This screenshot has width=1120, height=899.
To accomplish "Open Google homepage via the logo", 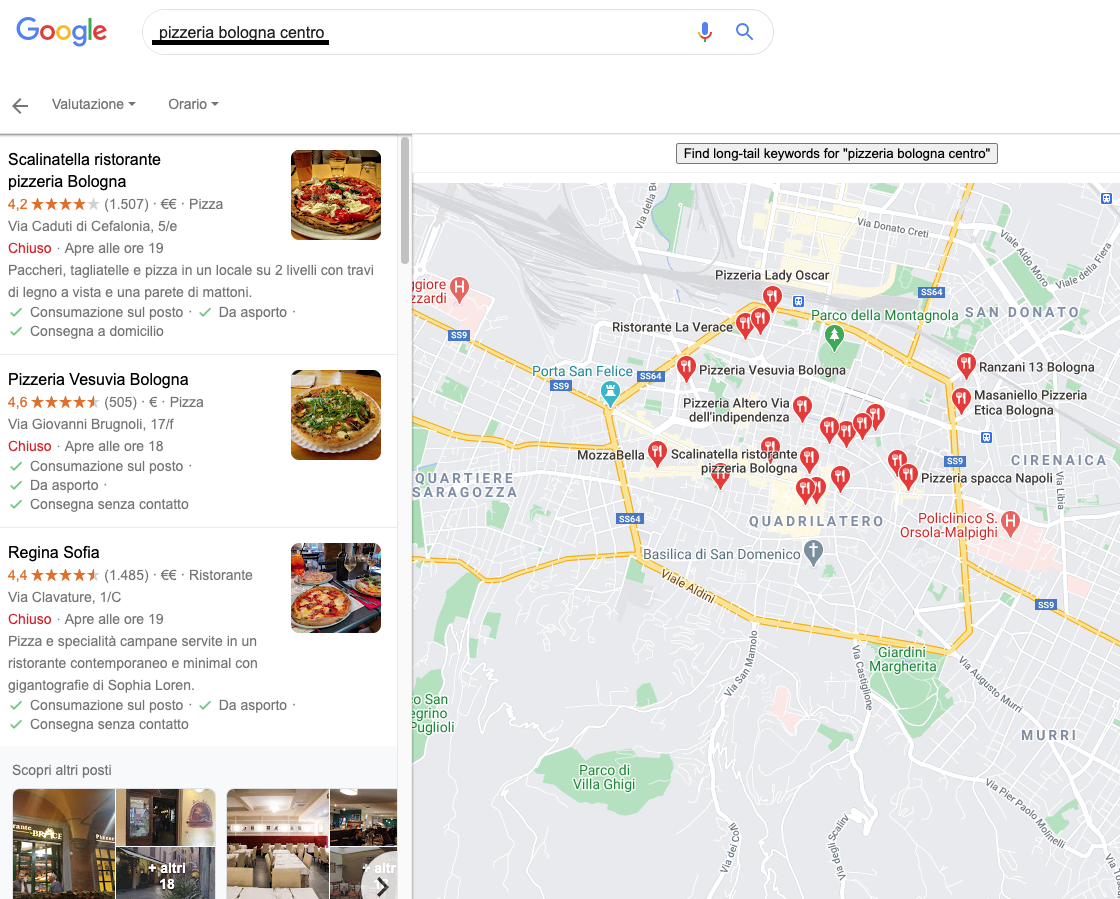I will coord(62,31).
